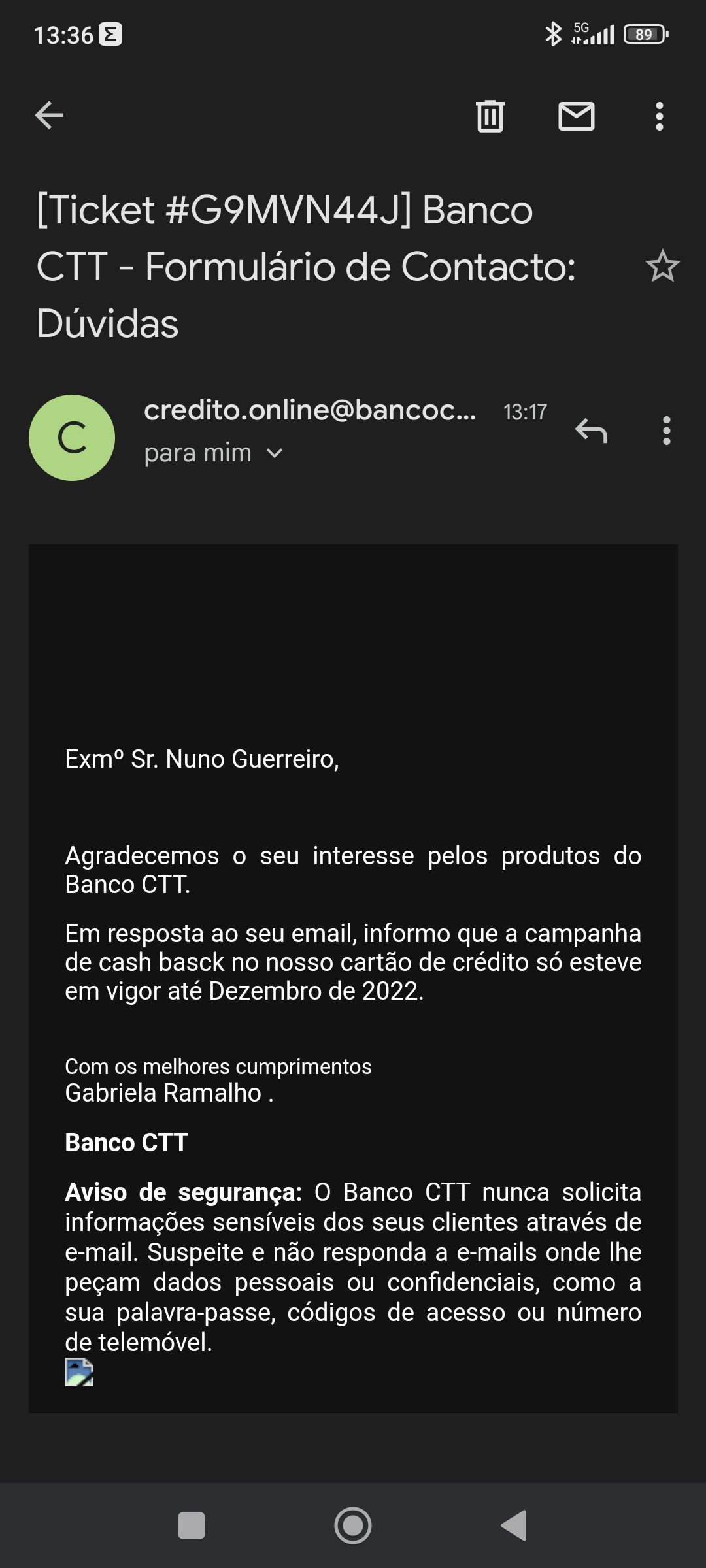Mark the email as unread
Image resolution: width=706 pixels, height=1568 pixels.
[x=576, y=116]
